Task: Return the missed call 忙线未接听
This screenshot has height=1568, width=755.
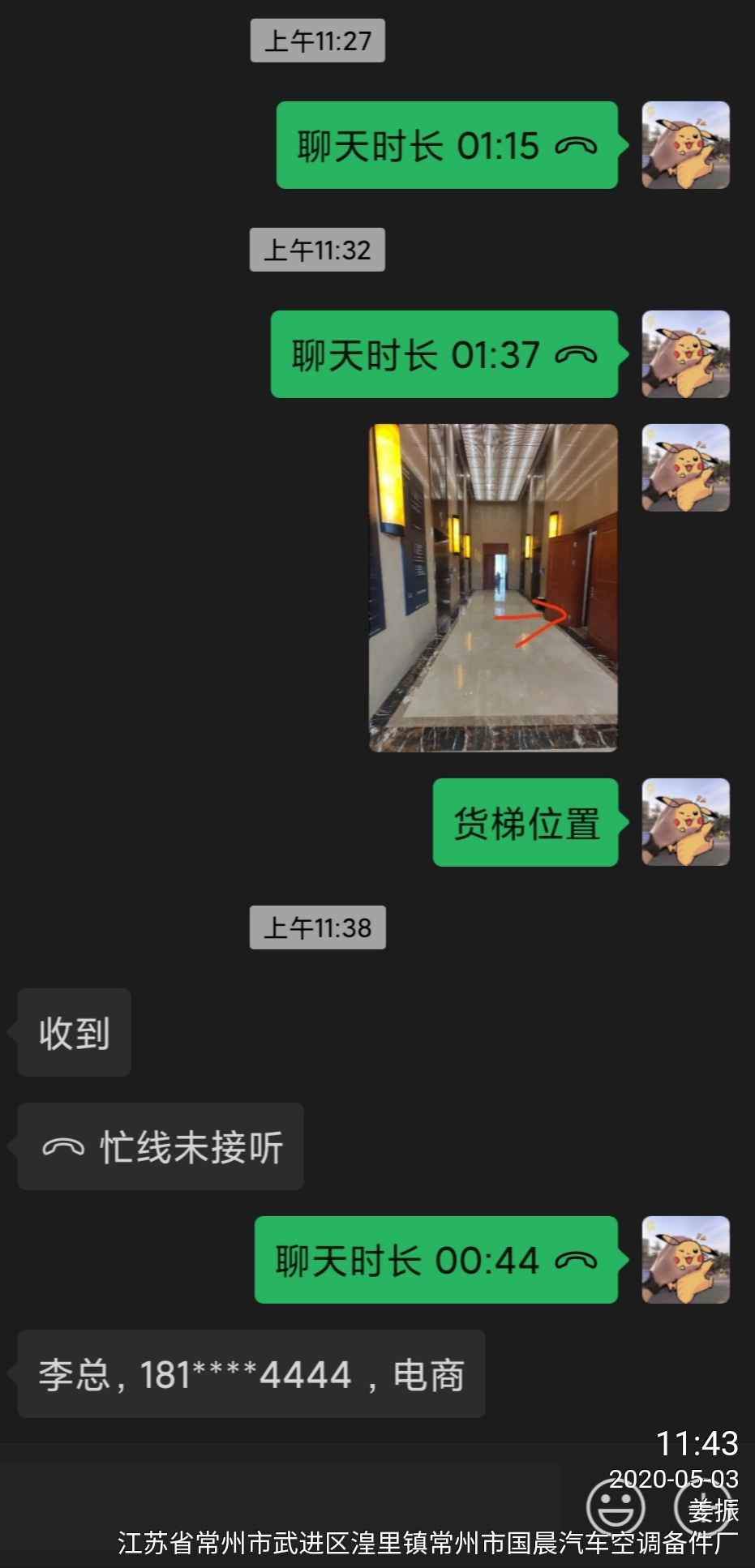Action: [x=161, y=1146]
